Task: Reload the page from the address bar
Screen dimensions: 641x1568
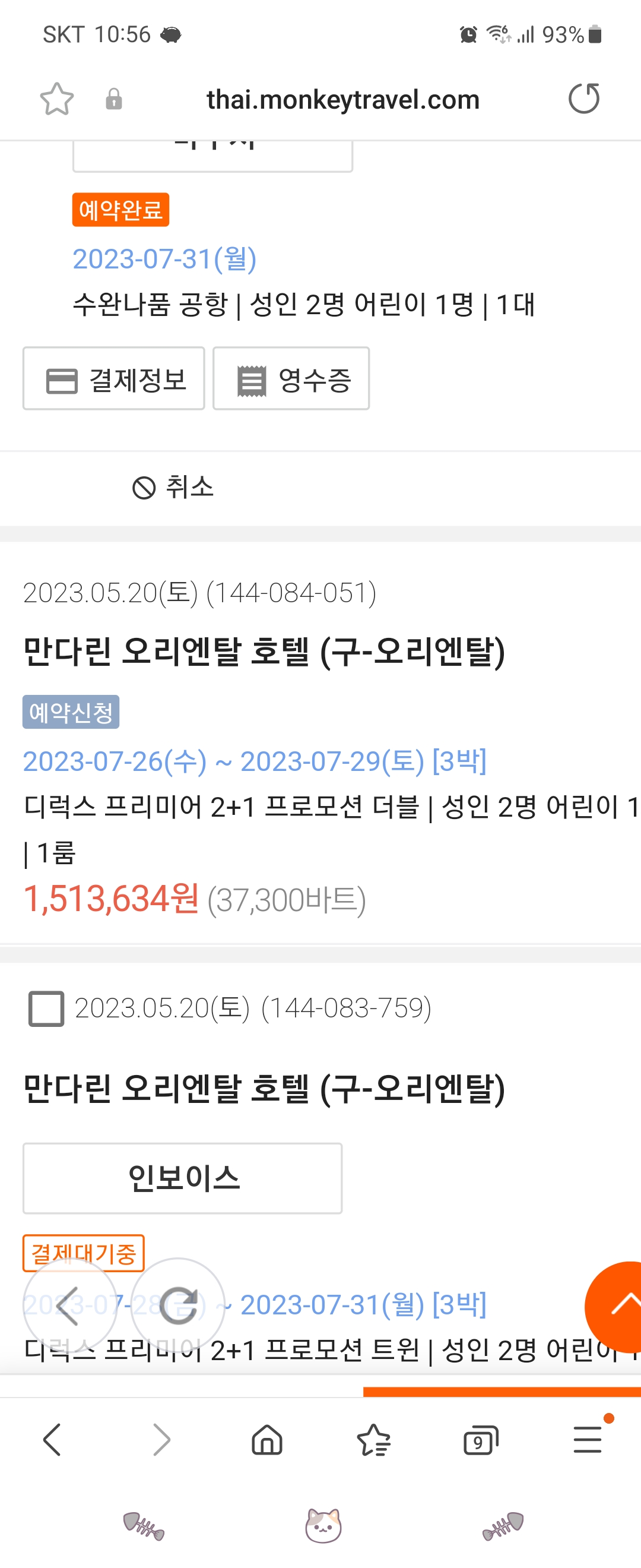Action: [584, 99]
